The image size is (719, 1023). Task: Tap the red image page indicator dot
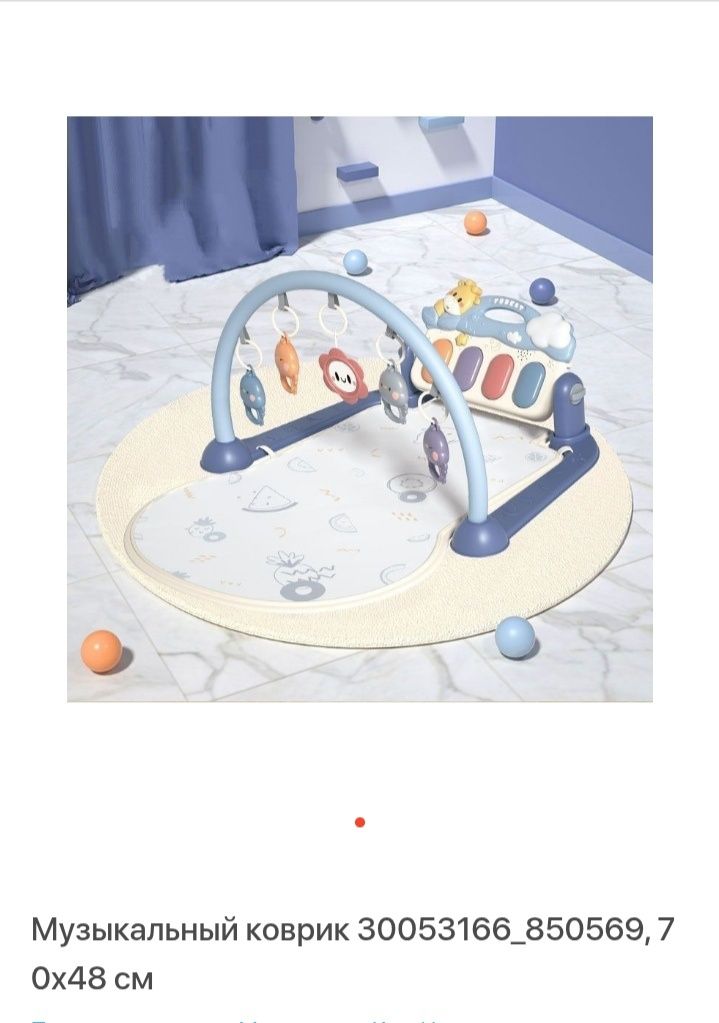[360, 822]
